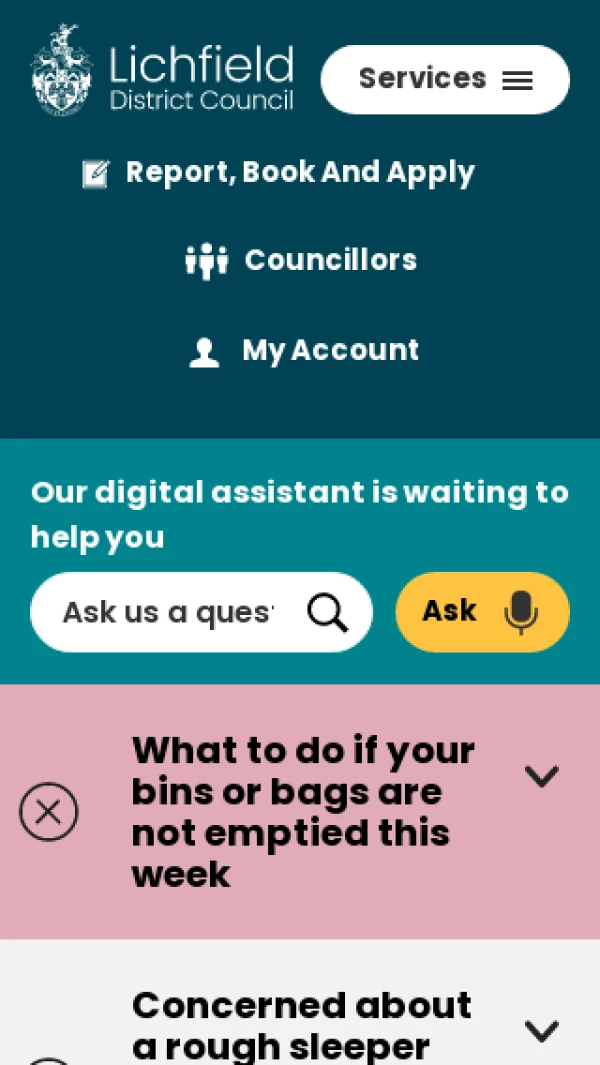600x1065 pixels.
Task: Tap the magnifying glass search icon
Action: (x=327, y=612)
